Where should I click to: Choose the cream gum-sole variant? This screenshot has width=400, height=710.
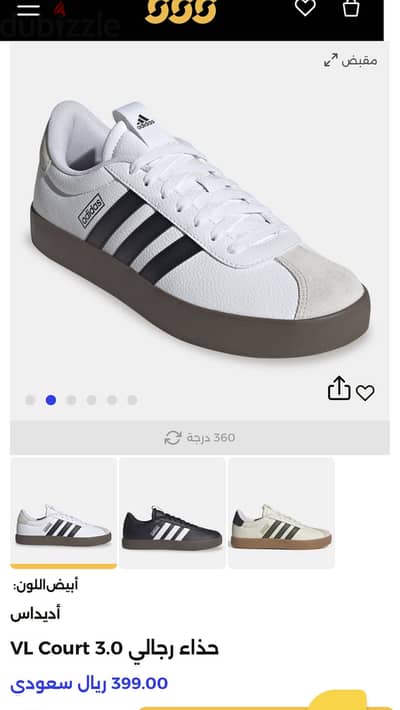point(281,513)
